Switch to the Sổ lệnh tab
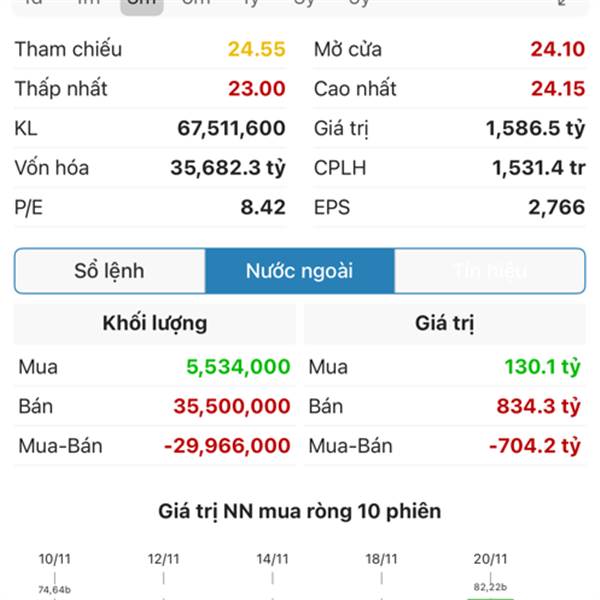 click(x=110, y=271)
